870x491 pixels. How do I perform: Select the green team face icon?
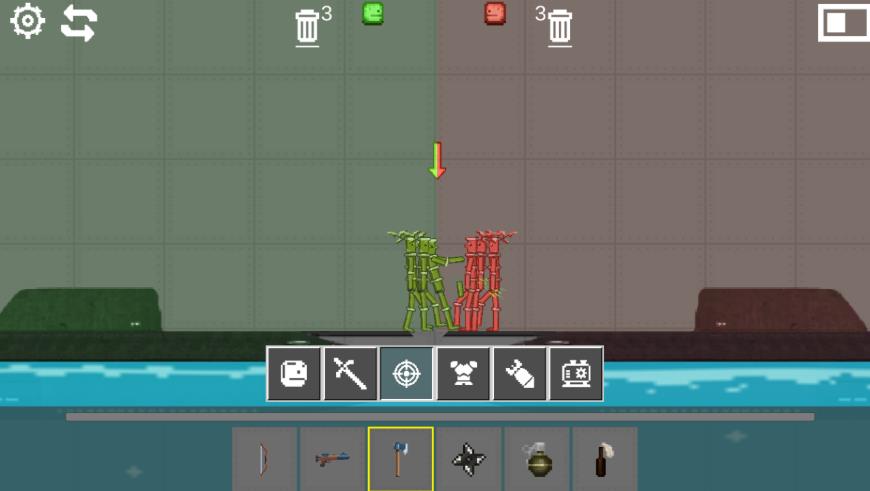pos(373,13)
